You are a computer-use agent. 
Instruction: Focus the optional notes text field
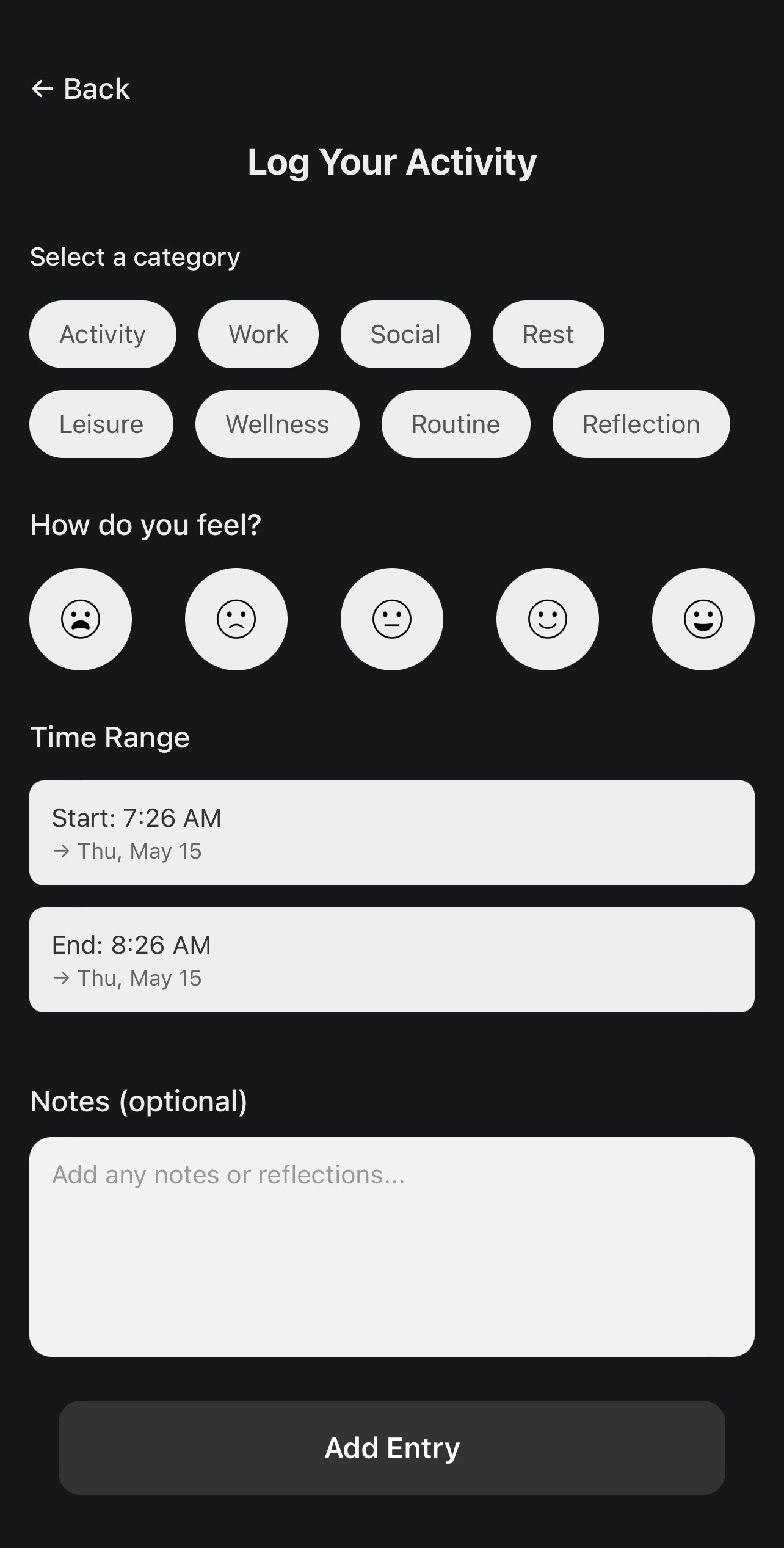[x=392, y=1247]
